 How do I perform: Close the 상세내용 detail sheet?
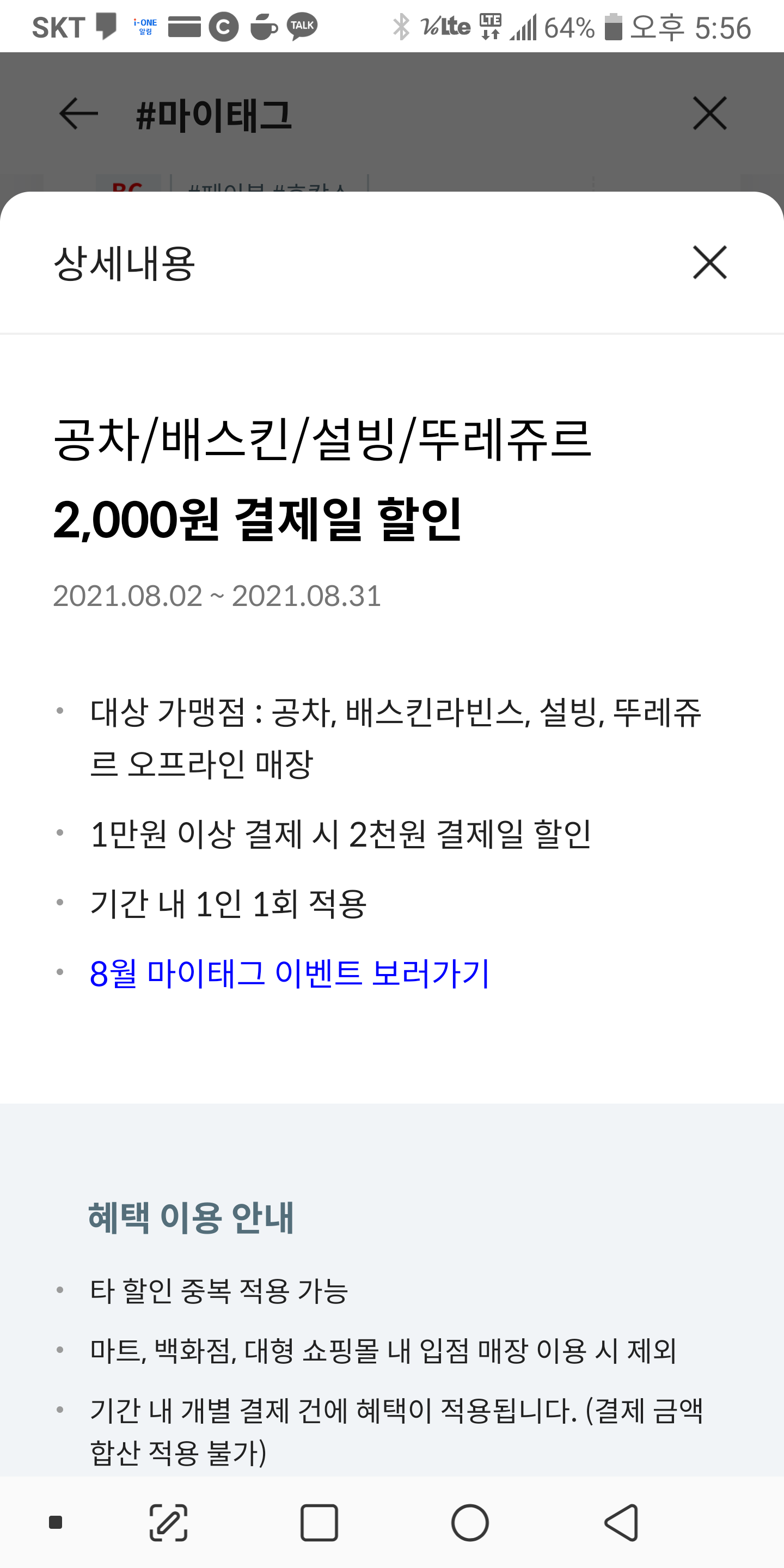[710, 263]
